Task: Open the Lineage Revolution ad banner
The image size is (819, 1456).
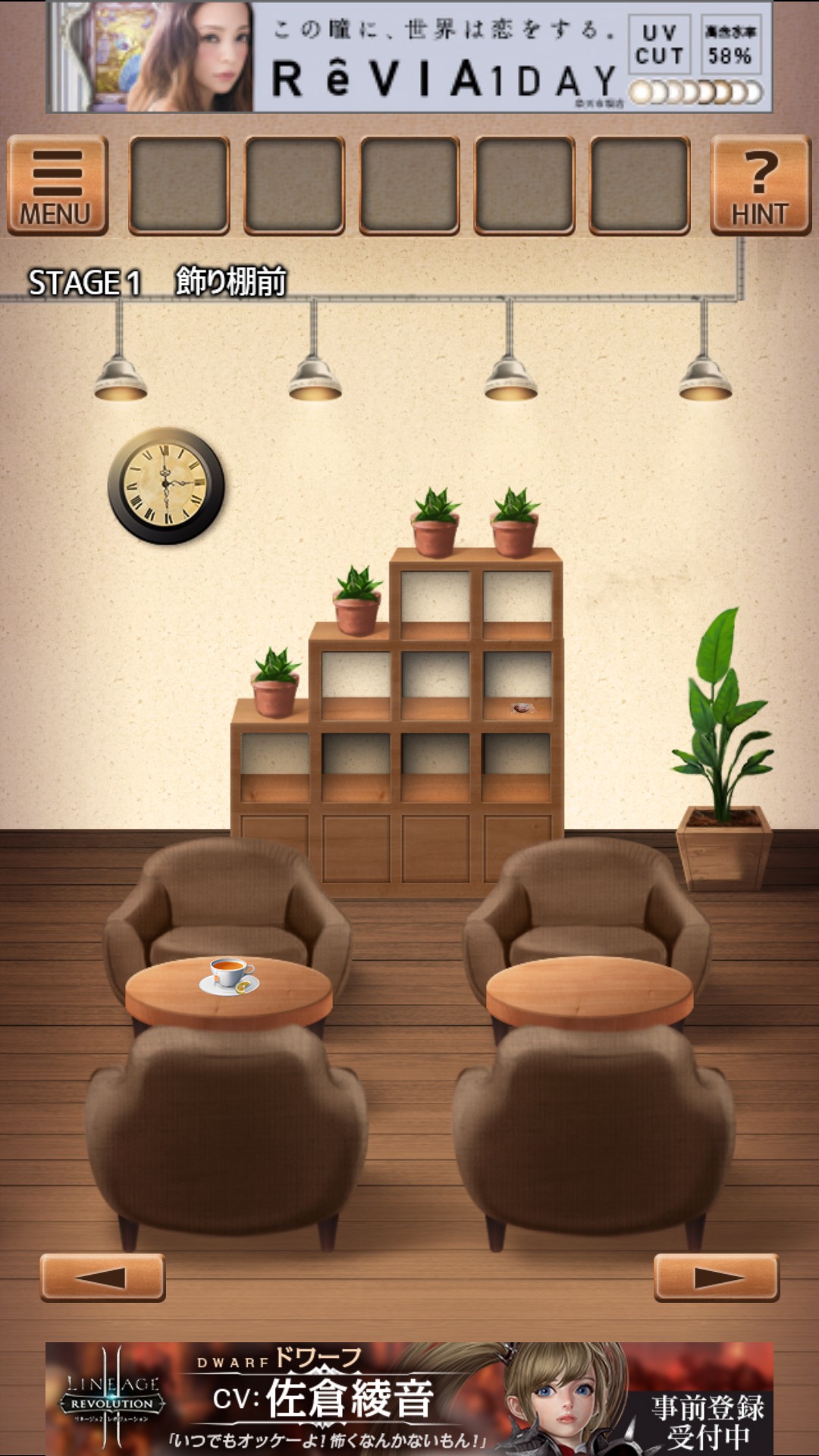Action: point(409,1398)
